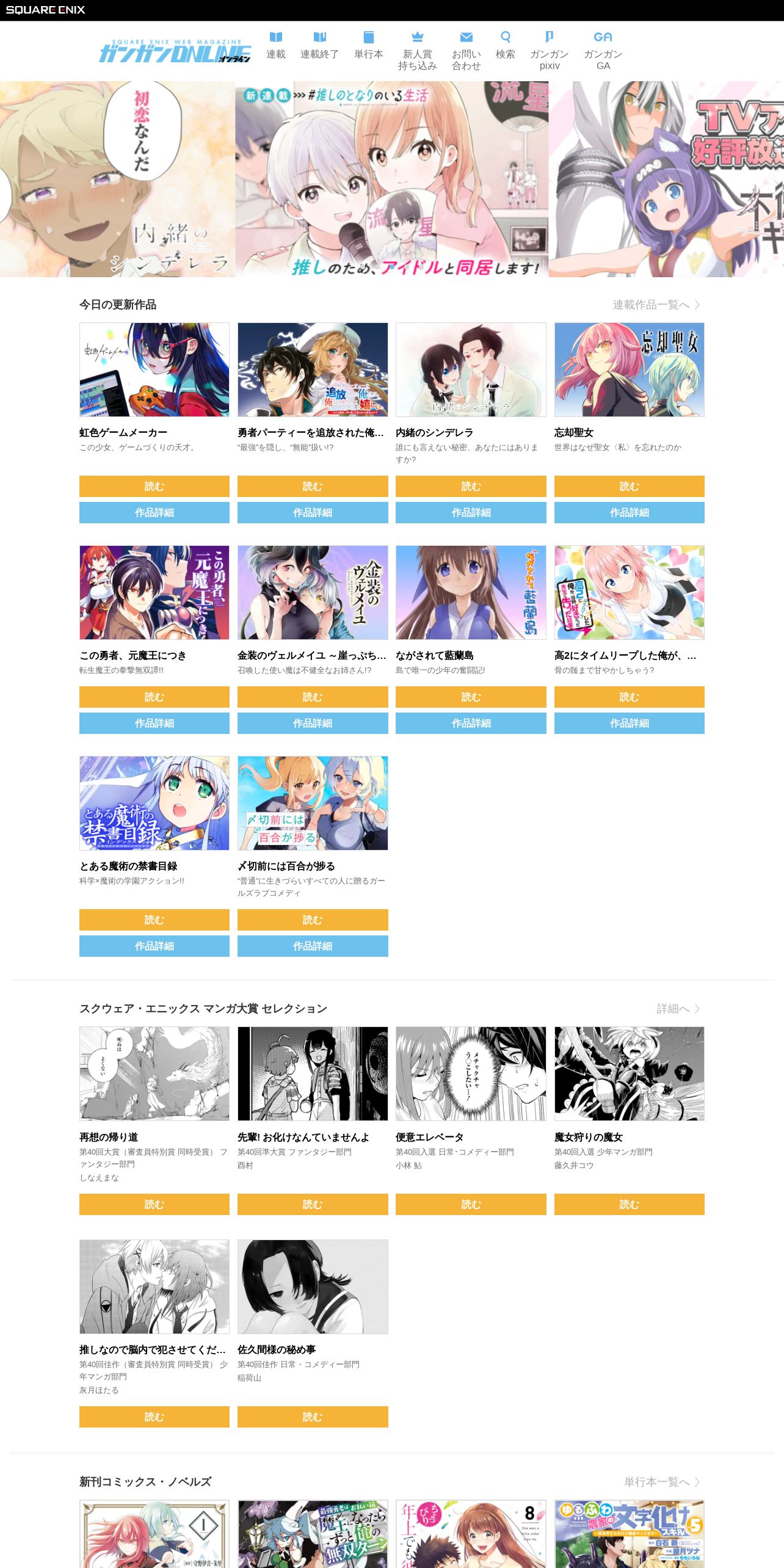
Task: Open お問い合わせ contact page
Action: [466, 51]
